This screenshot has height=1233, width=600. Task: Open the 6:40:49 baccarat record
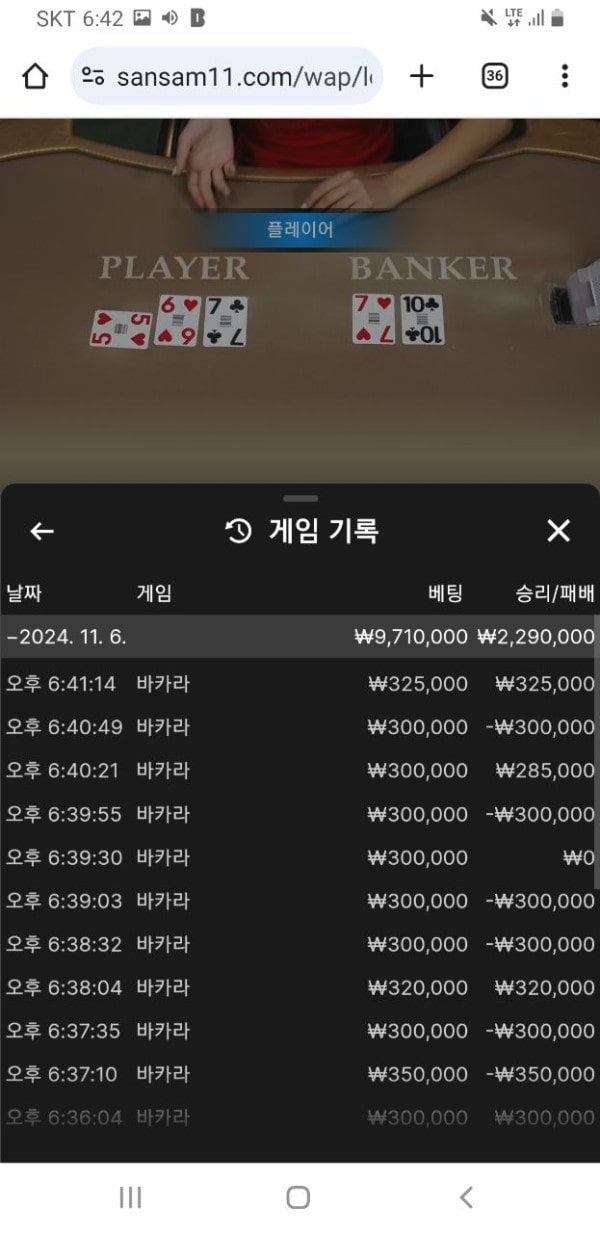tap(300, 727)
